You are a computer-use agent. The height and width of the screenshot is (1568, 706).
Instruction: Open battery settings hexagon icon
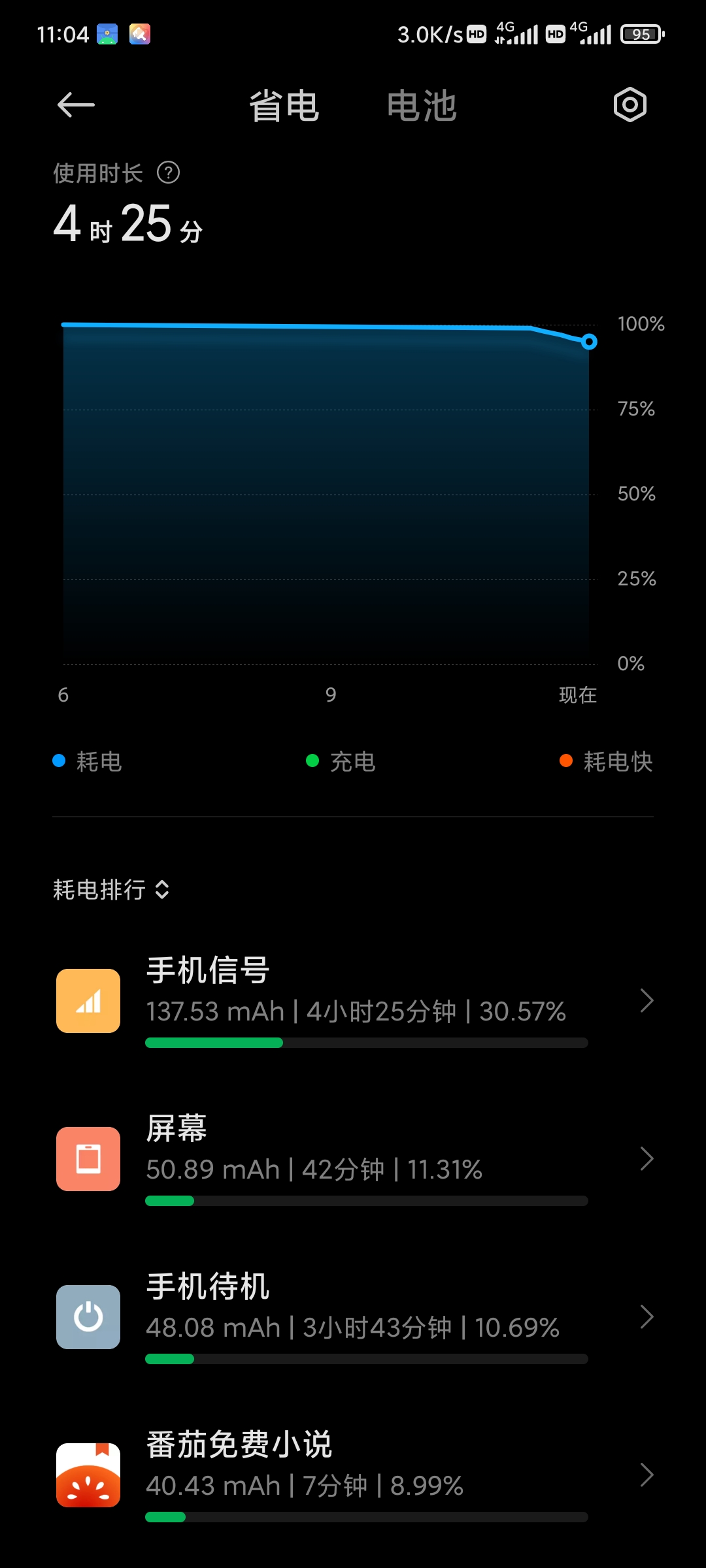630,105
